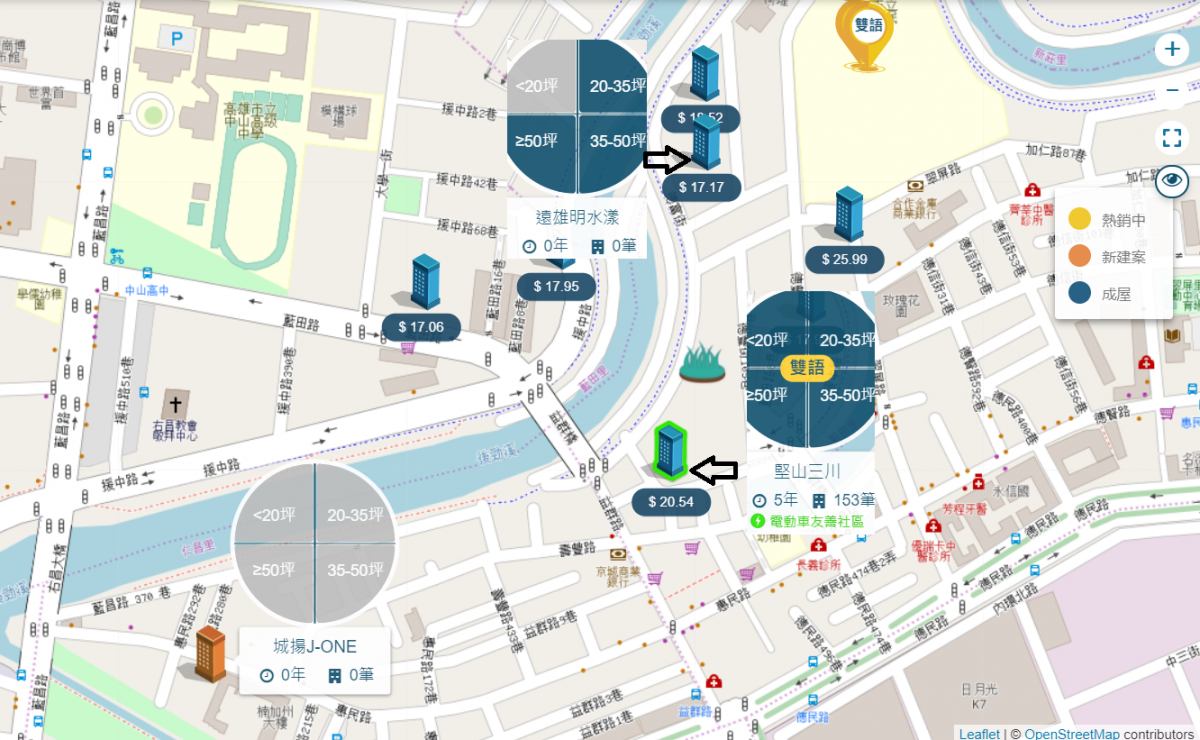Open the $17.06 building marker

(x=425, y=282)
